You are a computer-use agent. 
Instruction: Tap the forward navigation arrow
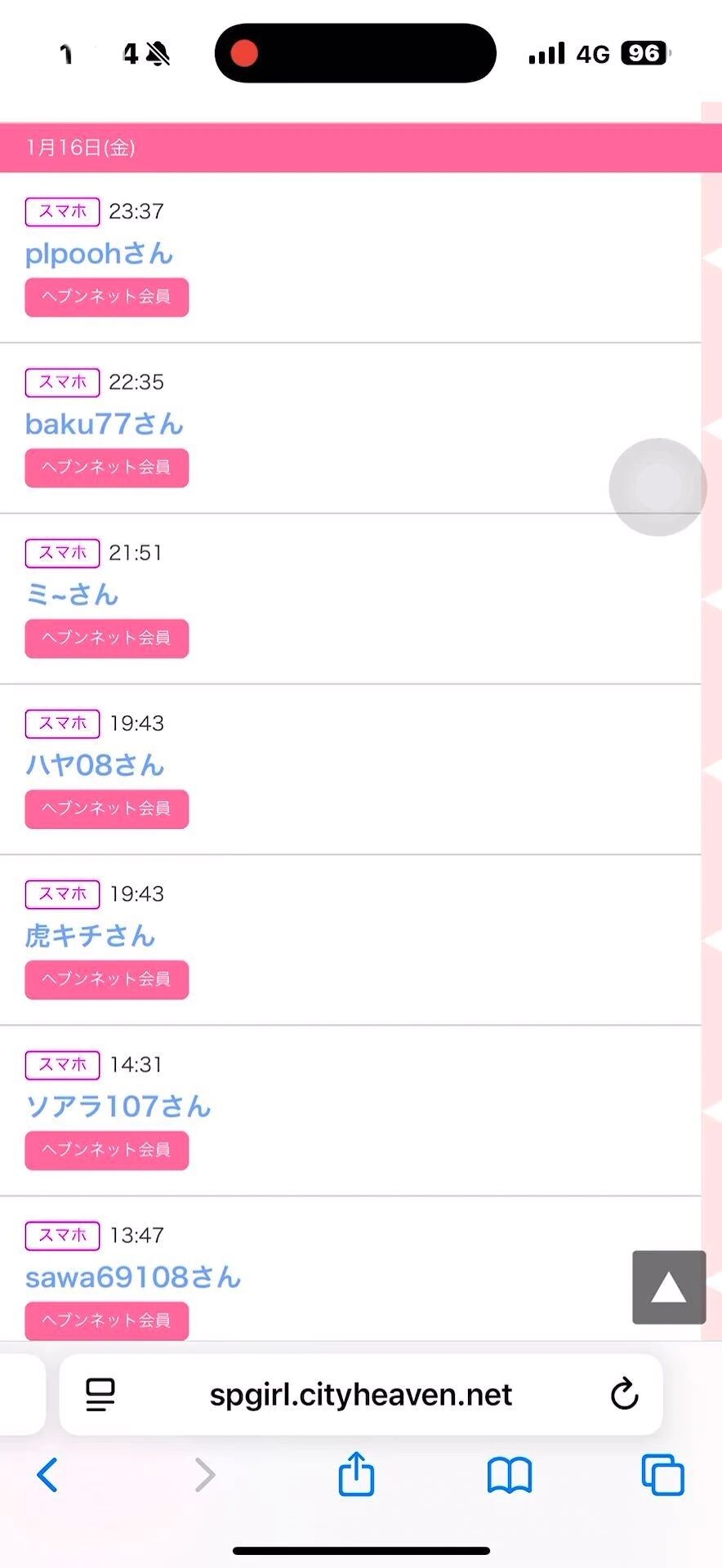click(x=203, y=1475)
